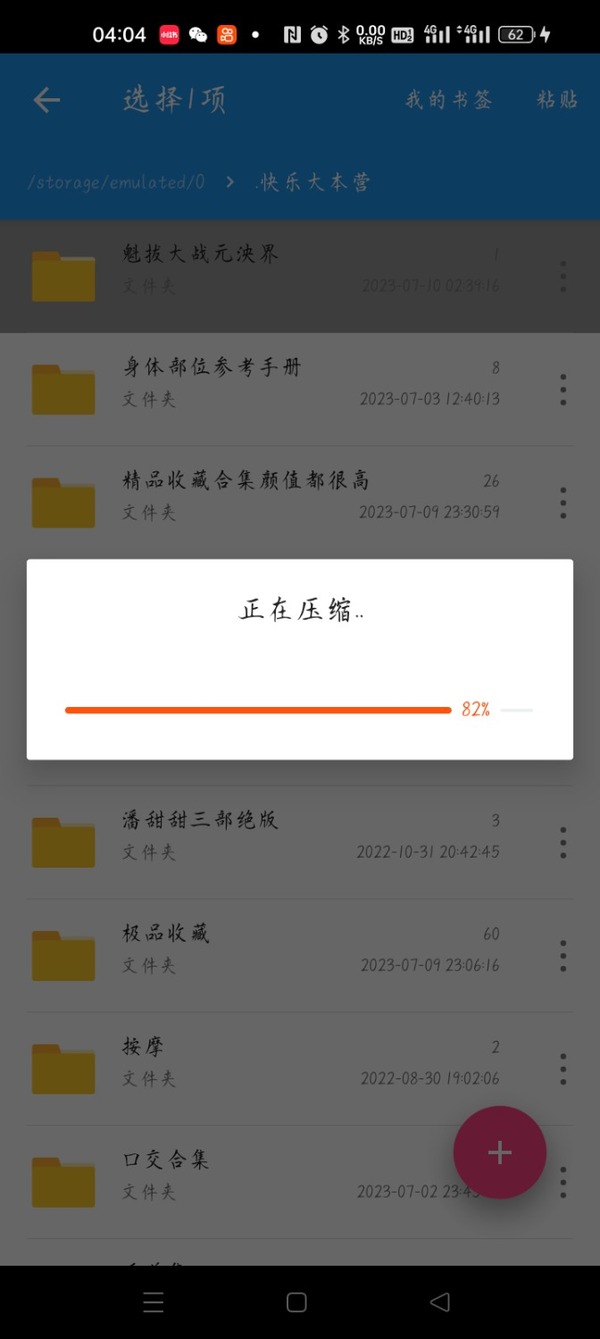600x1339 pixels.
Task: Open overflow menu for 按摩
Action: pos(563,1068)
